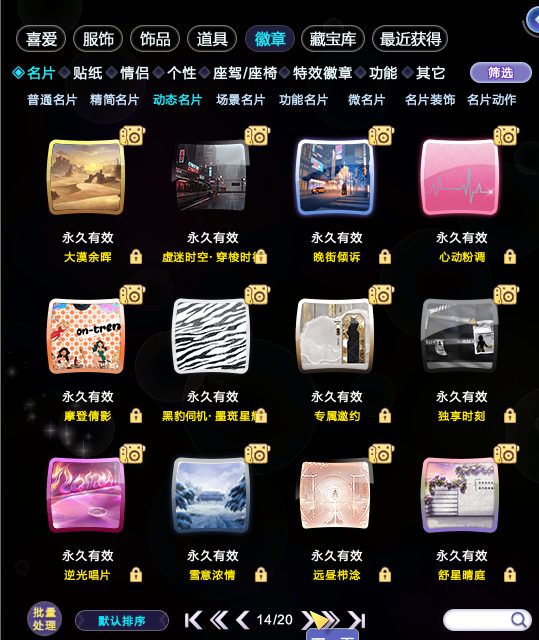This screenshot has height=640, width=539.
Task: Choose the 场景名片 filter
Action: pyautogui.click(x=241, y=100)
